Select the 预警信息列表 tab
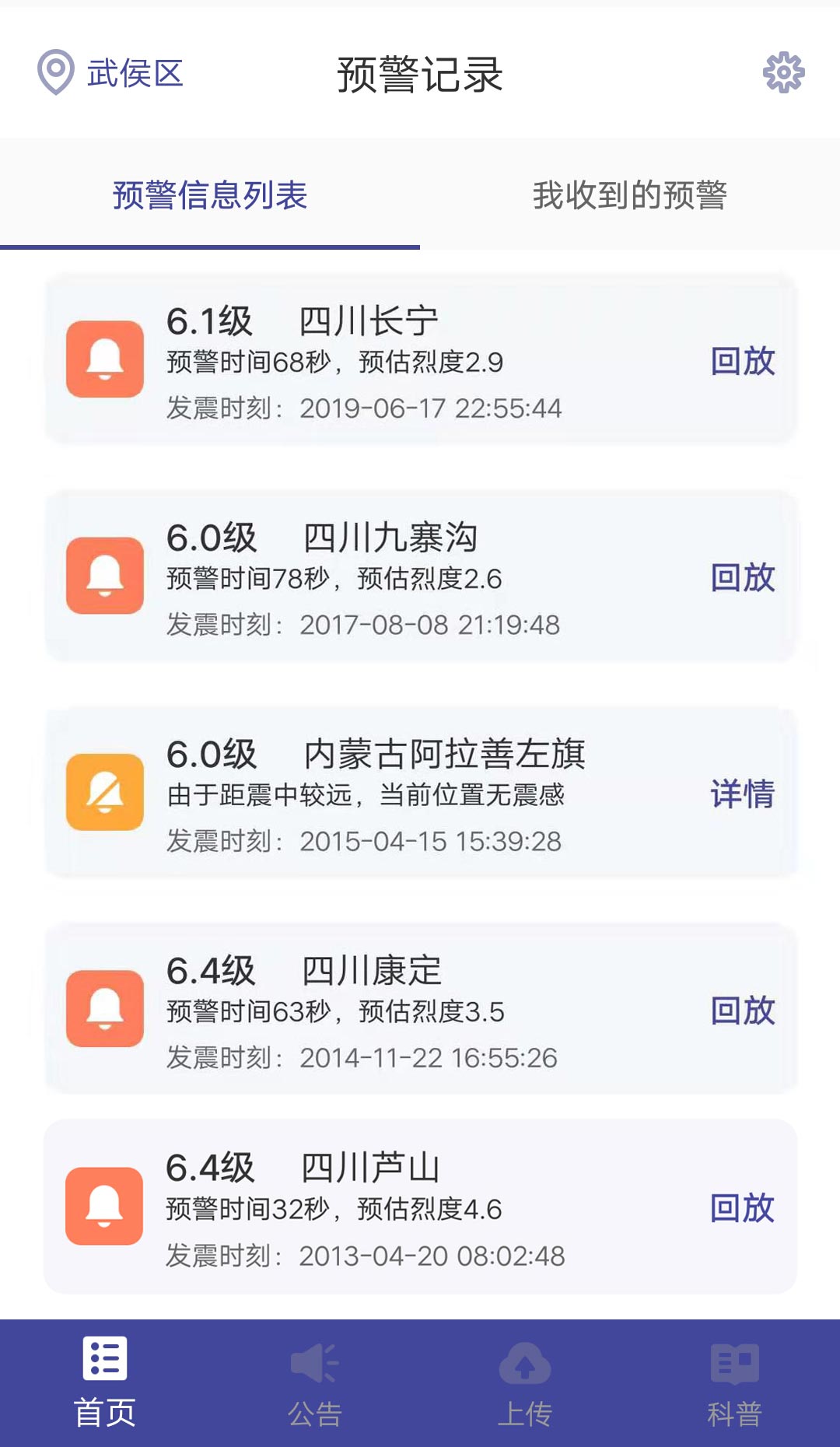Viewport: 840px width, 1447px height. tap(210, 194)
